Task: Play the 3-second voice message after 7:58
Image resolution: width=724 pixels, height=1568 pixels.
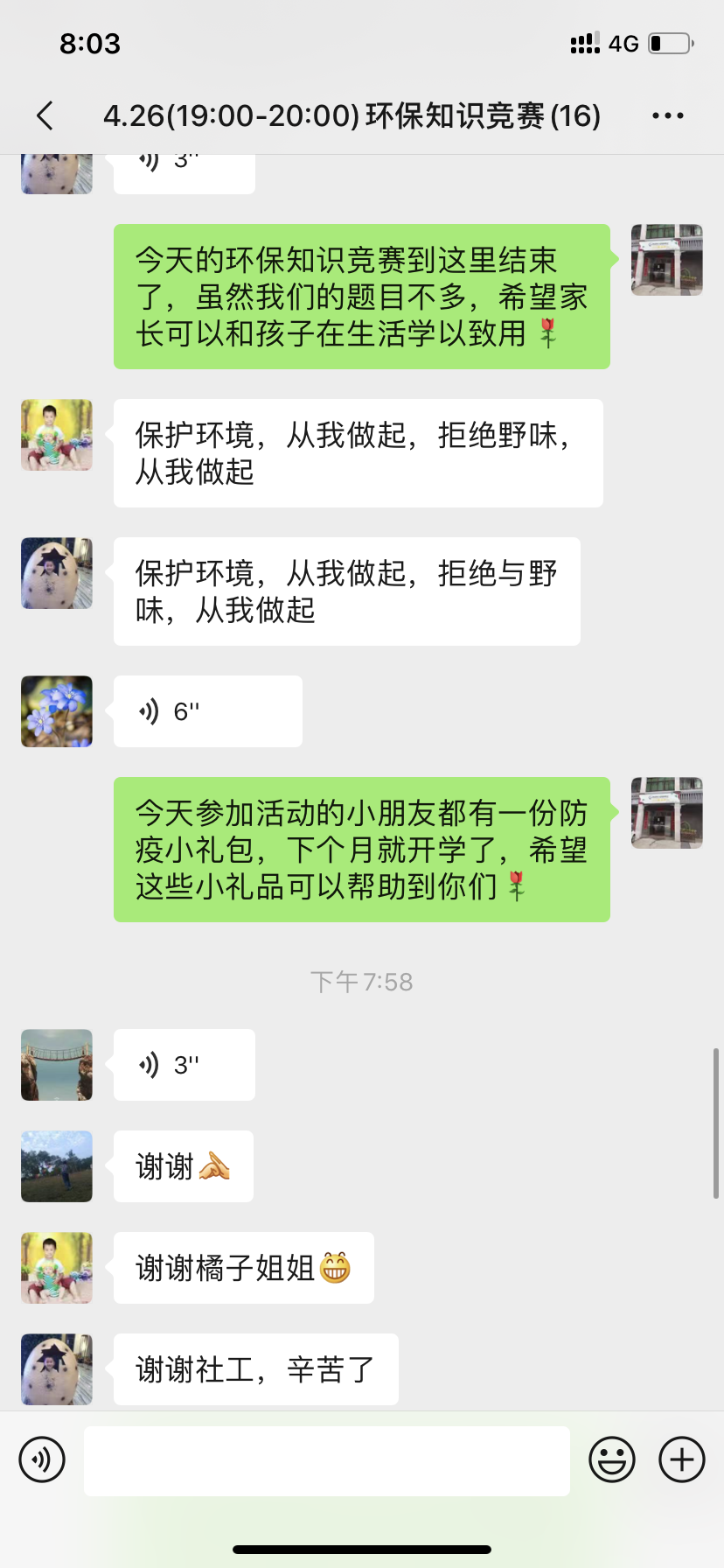Action: (x=184, y=1065)
